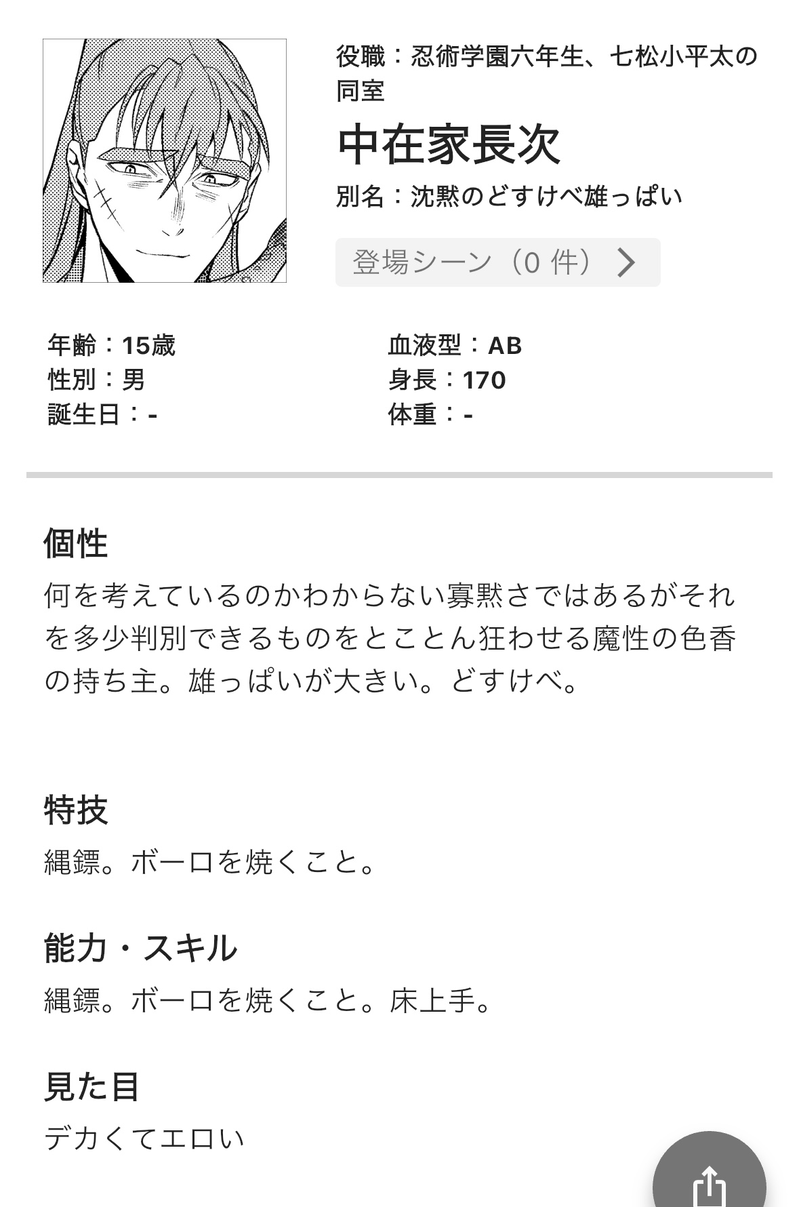Open 登場シーン (0 件) list

(x=497, y=262)
